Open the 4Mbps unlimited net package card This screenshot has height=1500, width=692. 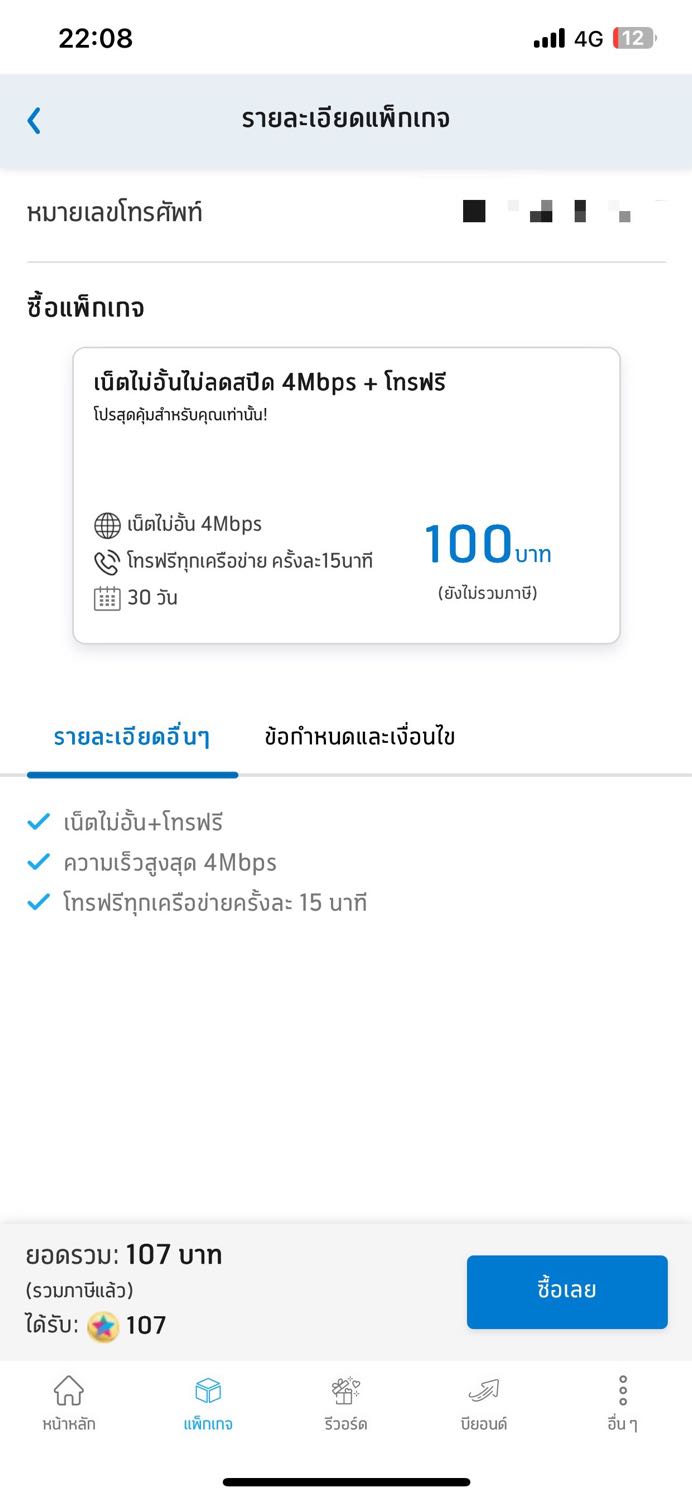[346, 495]
